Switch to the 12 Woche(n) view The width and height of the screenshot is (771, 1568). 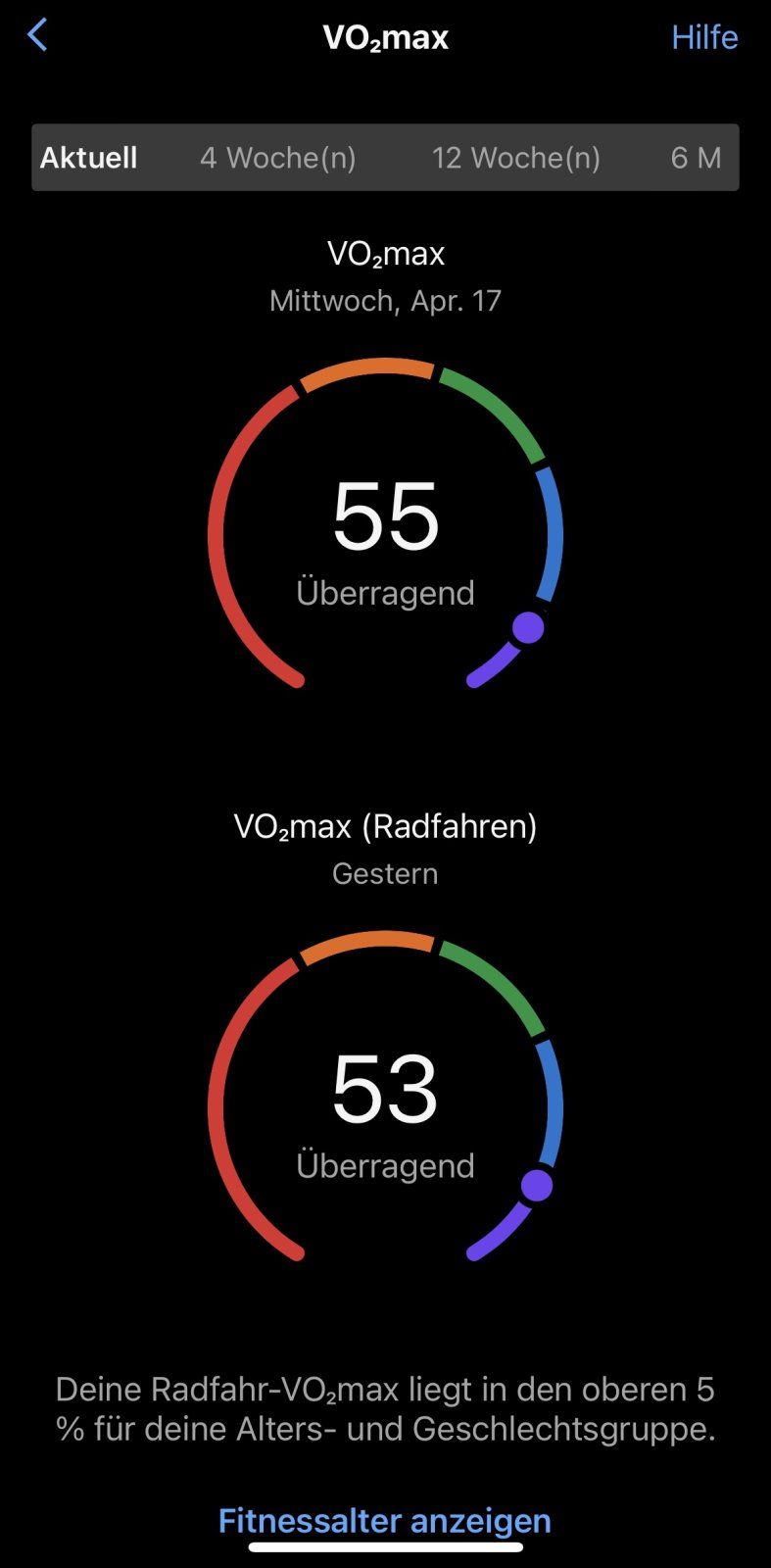click(515, 158)
